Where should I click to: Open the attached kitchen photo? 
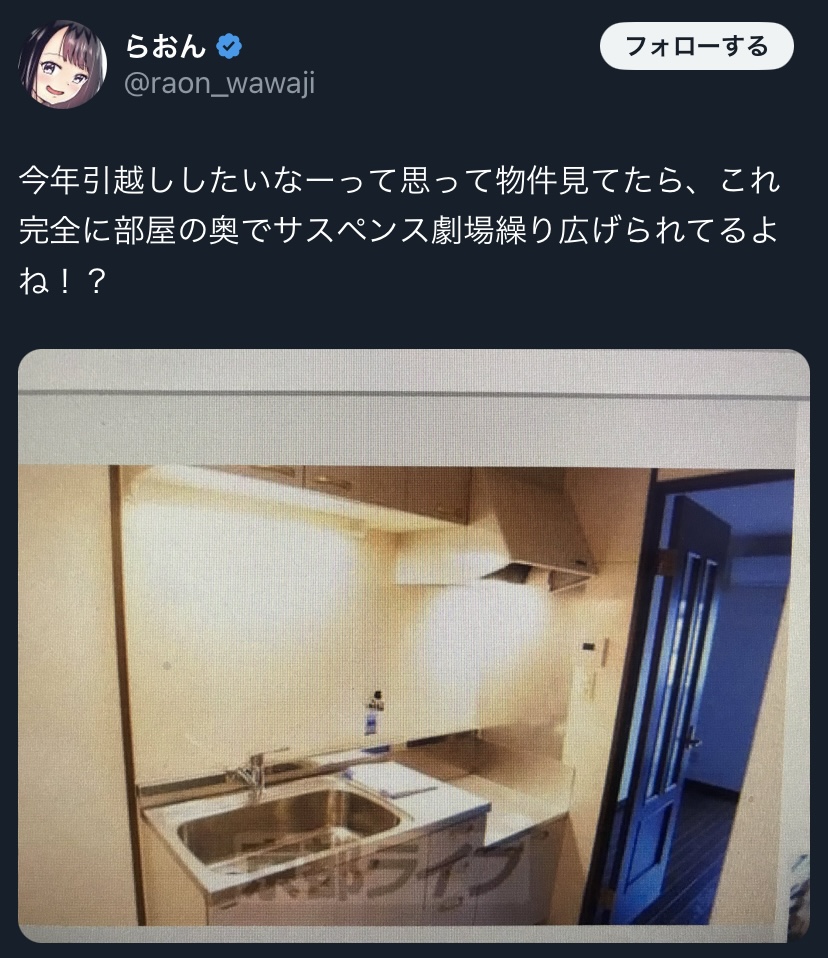coord(414,645)
